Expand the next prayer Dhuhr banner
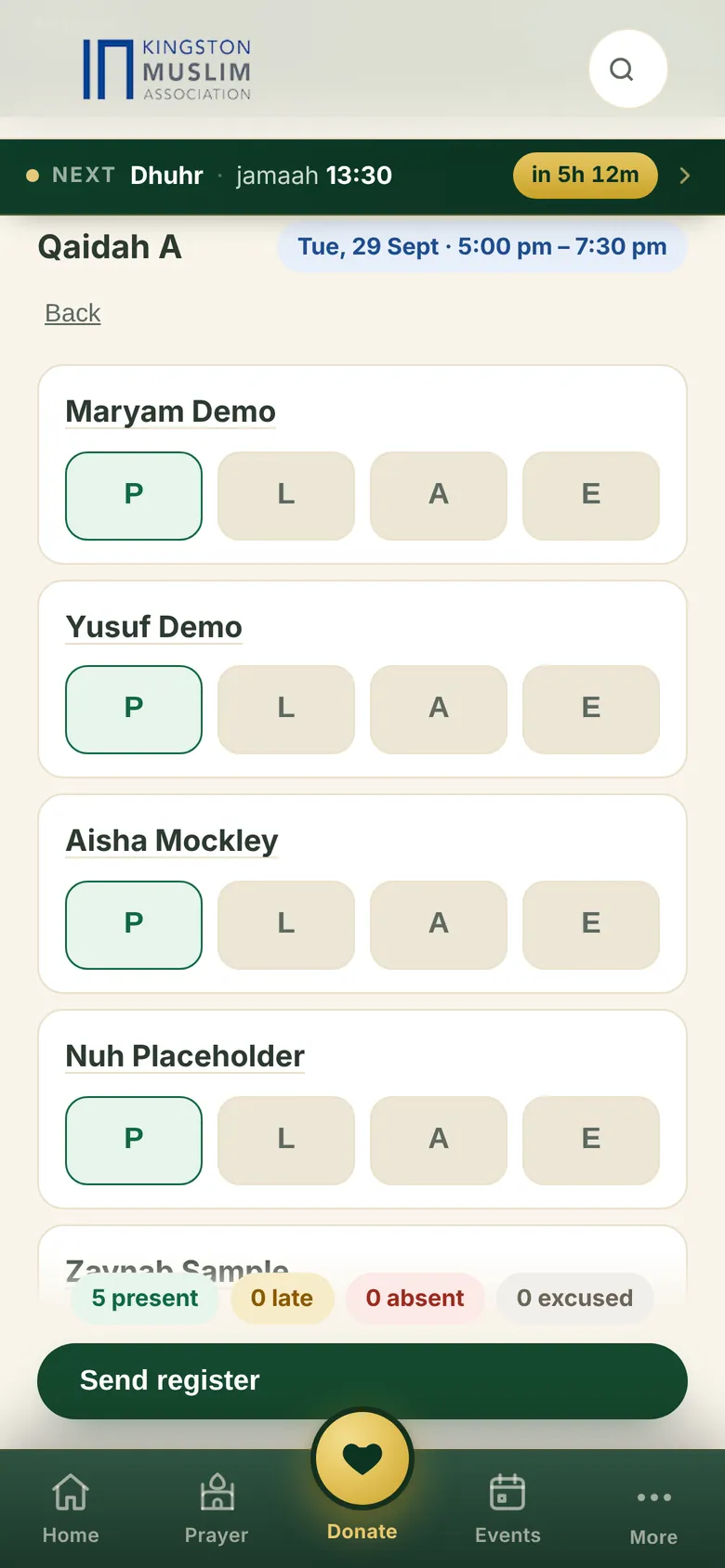The image size is (725, 1568). pos(362,176)
